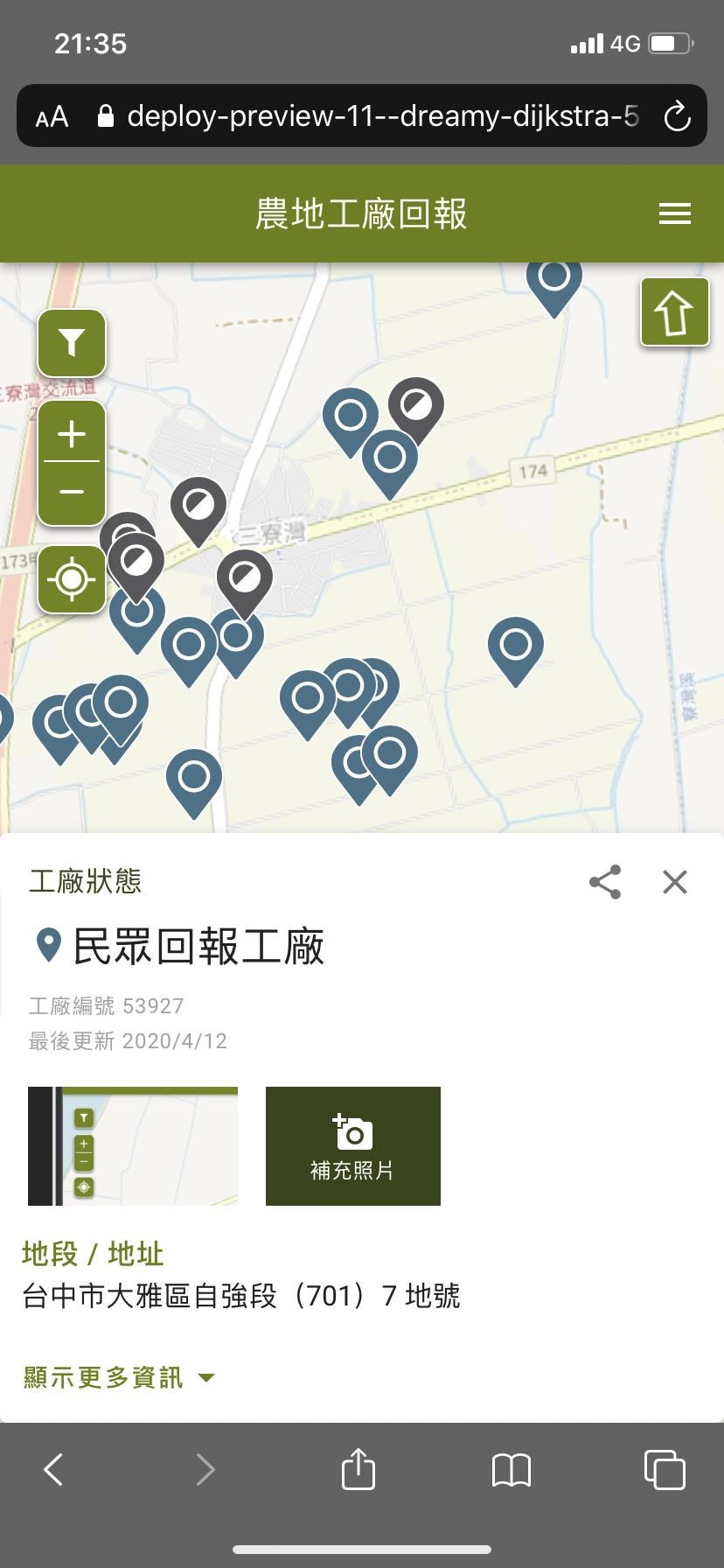Close the factory status panel
Screen dimensions: 724x1568
coord(674,882)
